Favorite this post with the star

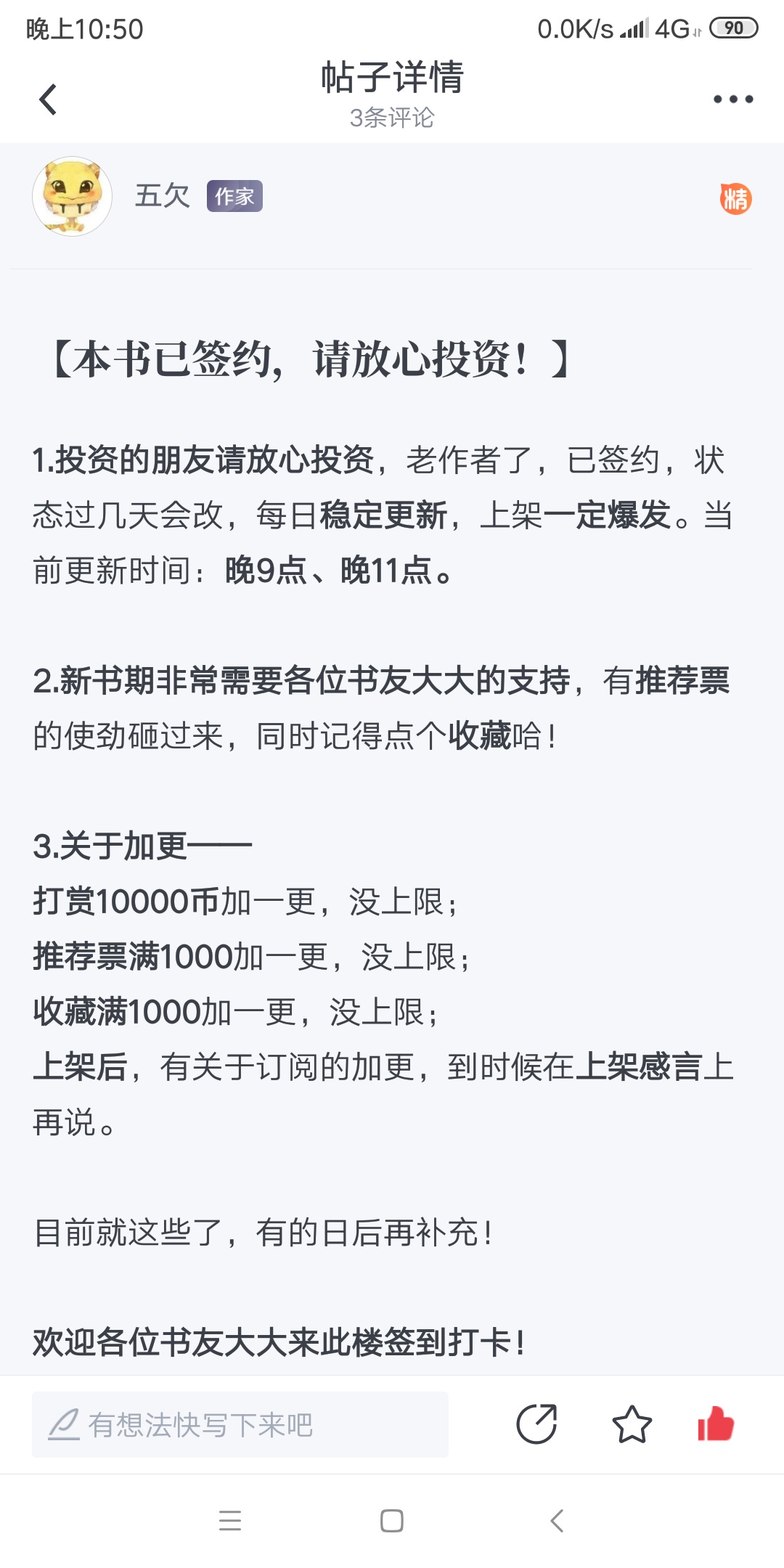[x=632, y=1424]
